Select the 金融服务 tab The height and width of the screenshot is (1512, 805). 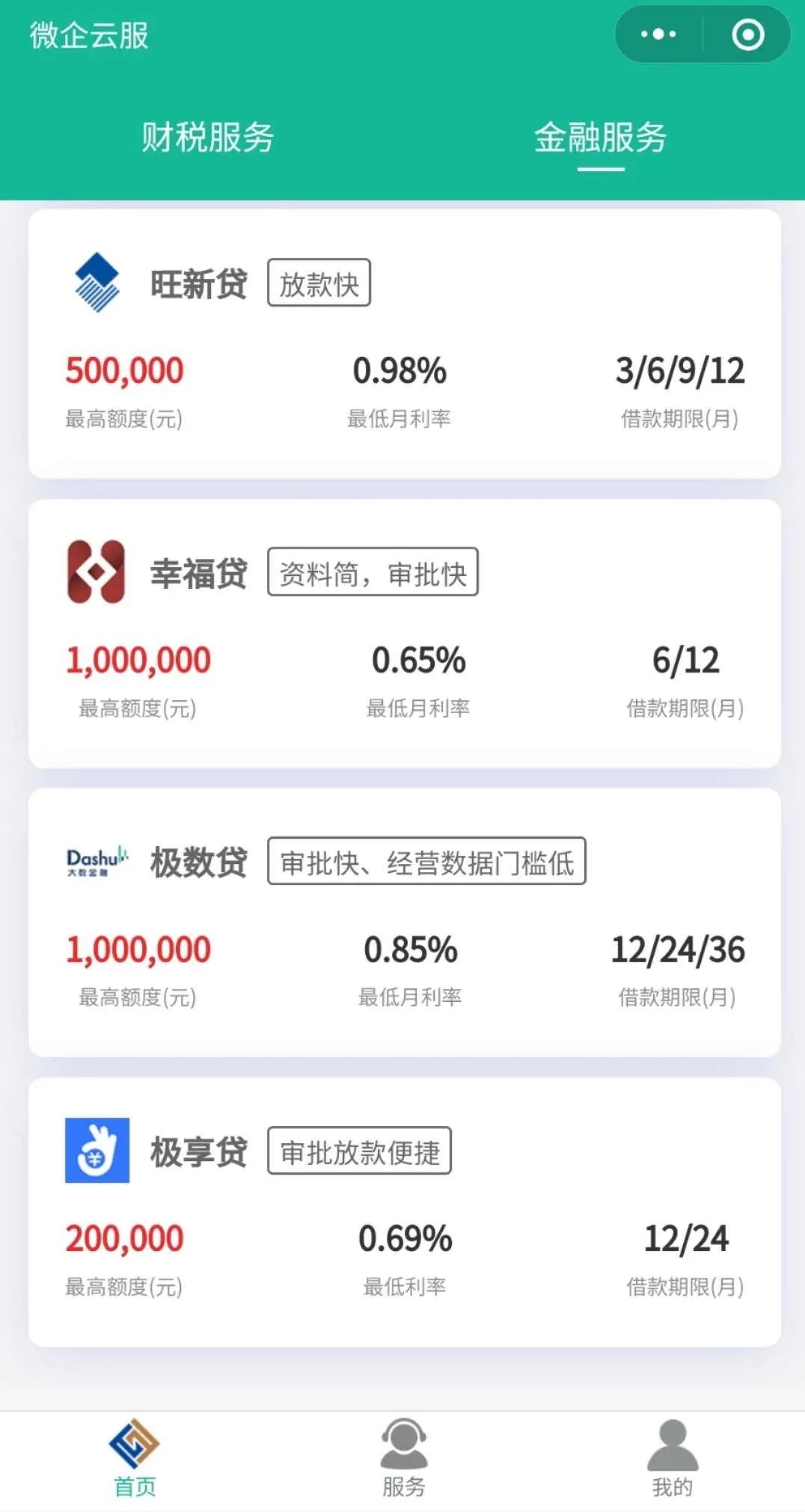coord(600,138)
